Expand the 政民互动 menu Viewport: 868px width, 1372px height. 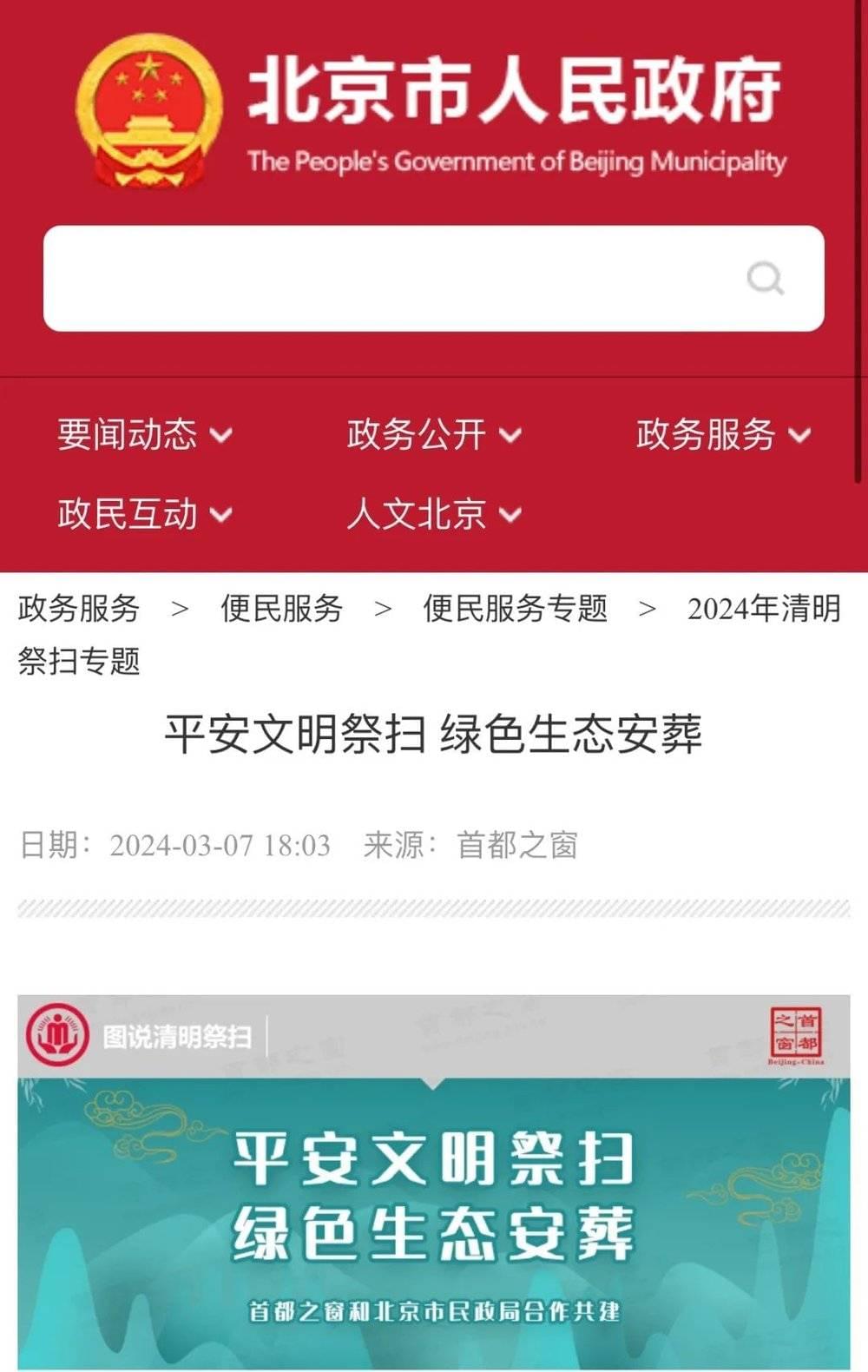click(x=144, y=514)
